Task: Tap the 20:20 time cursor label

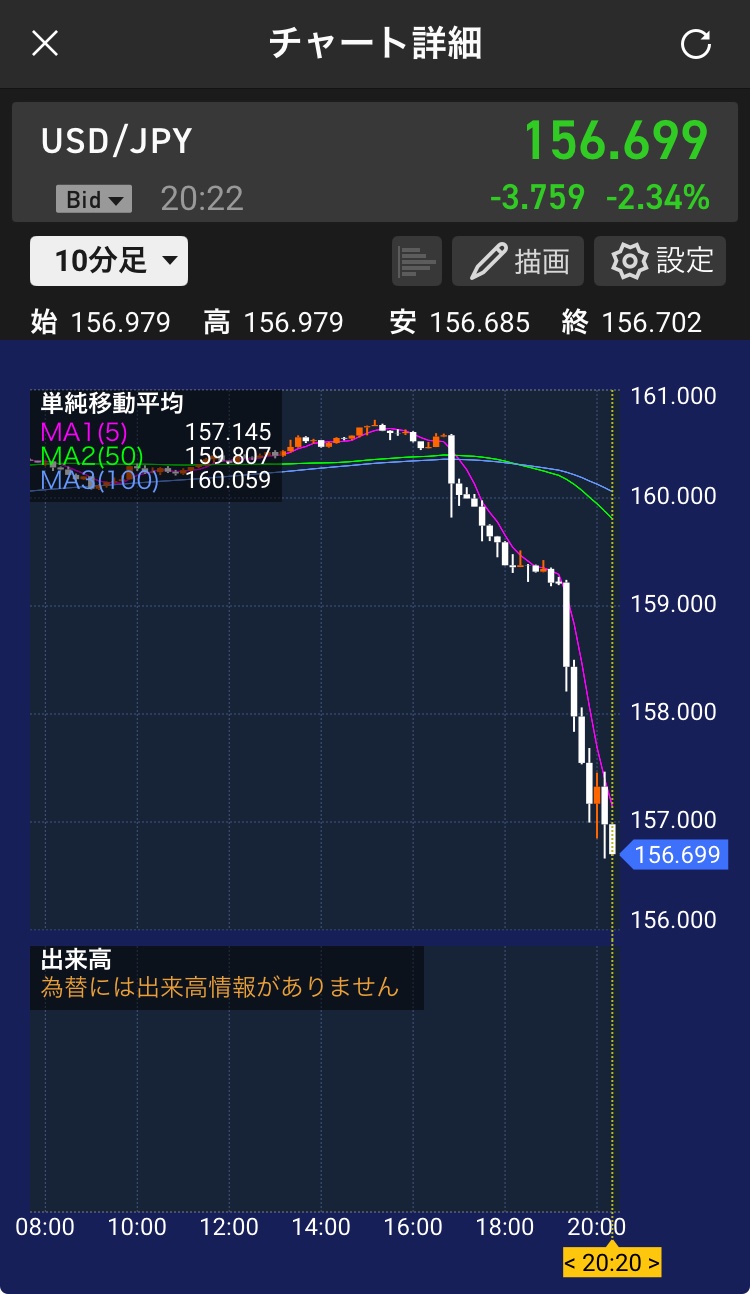Action: [x=612, y=1263]
